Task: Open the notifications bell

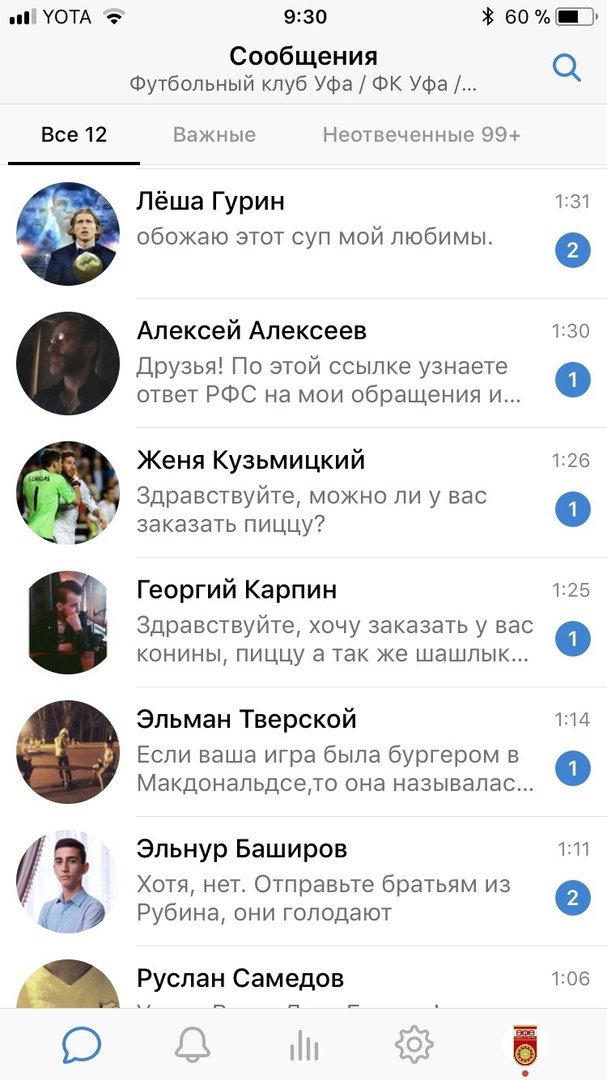Action: tap(192, 1045)
